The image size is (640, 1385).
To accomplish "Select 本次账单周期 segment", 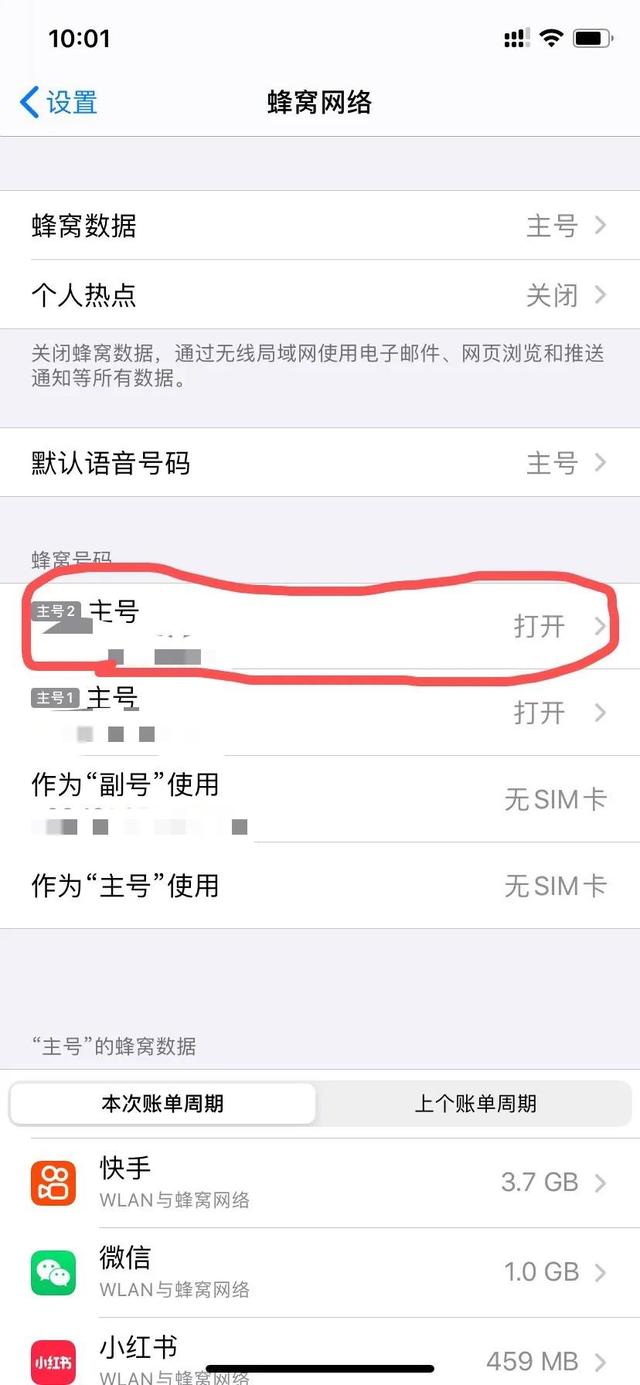I will (x=163, y=1104).
